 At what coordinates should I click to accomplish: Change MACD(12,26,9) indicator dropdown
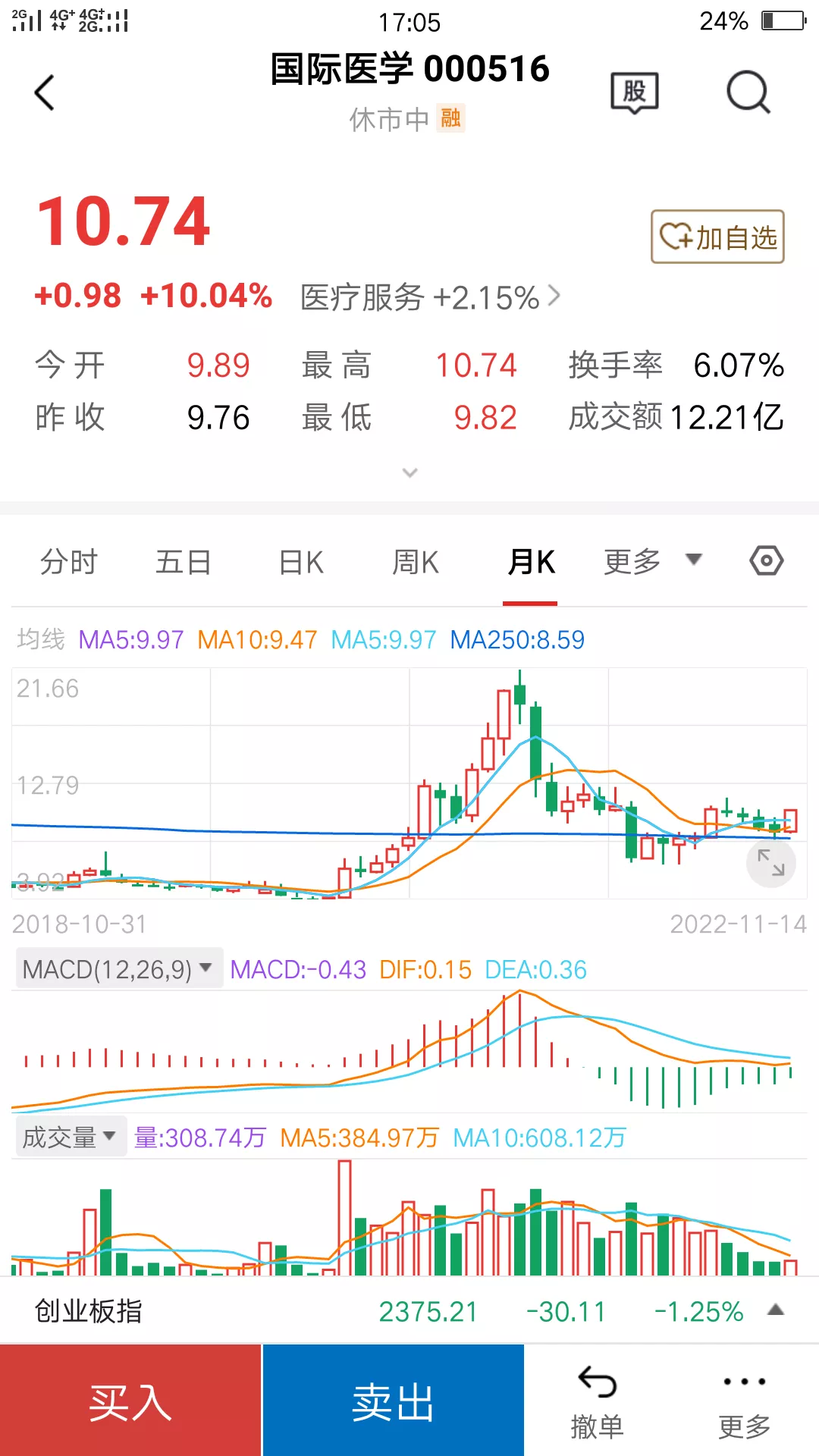click(x=118, y=968)
